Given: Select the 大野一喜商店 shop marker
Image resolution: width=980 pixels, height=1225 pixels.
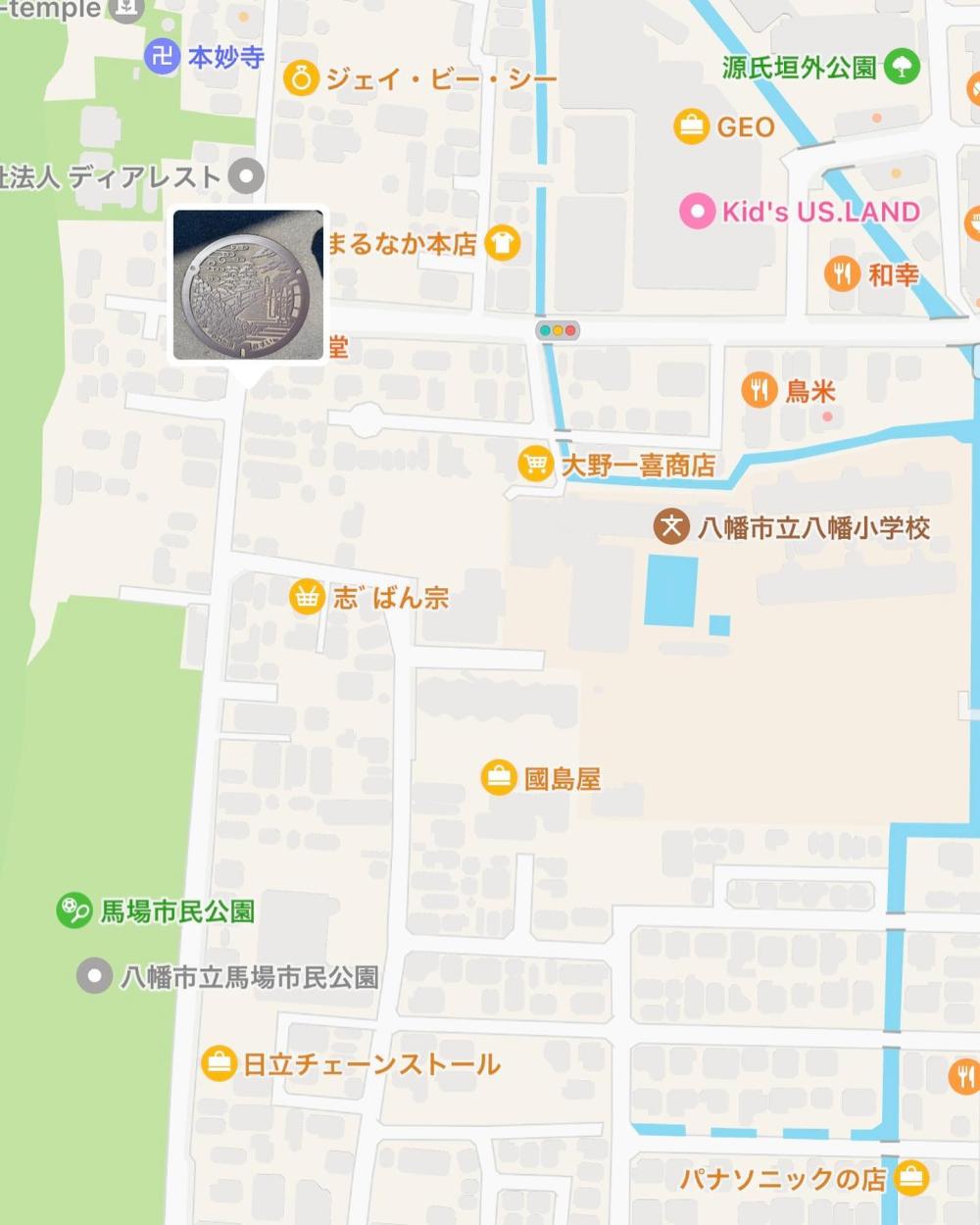Looking at the screenshot, I should pyautogui.click(x=535, y=464).
